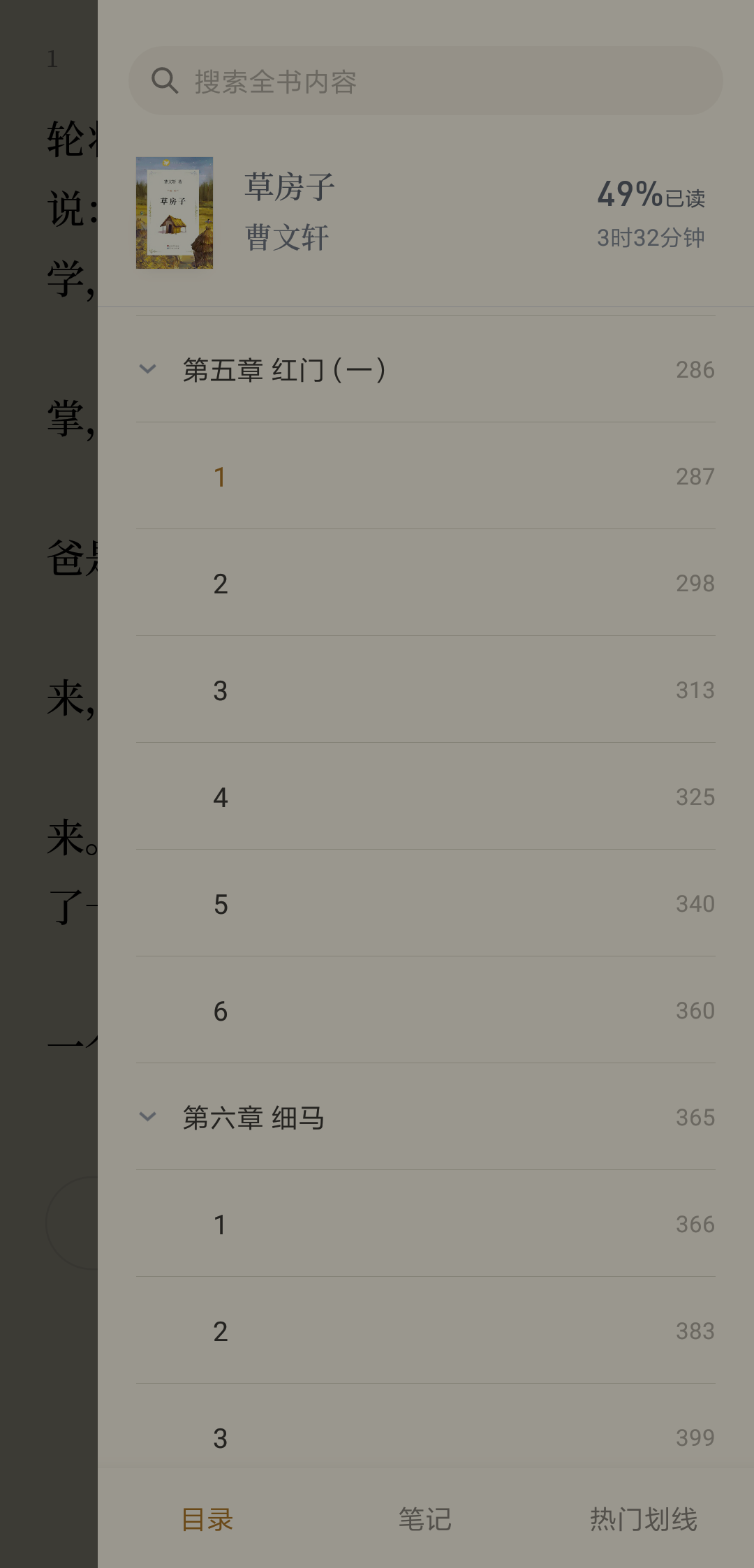Open section 4 at page 325

[x=424, y=797]
